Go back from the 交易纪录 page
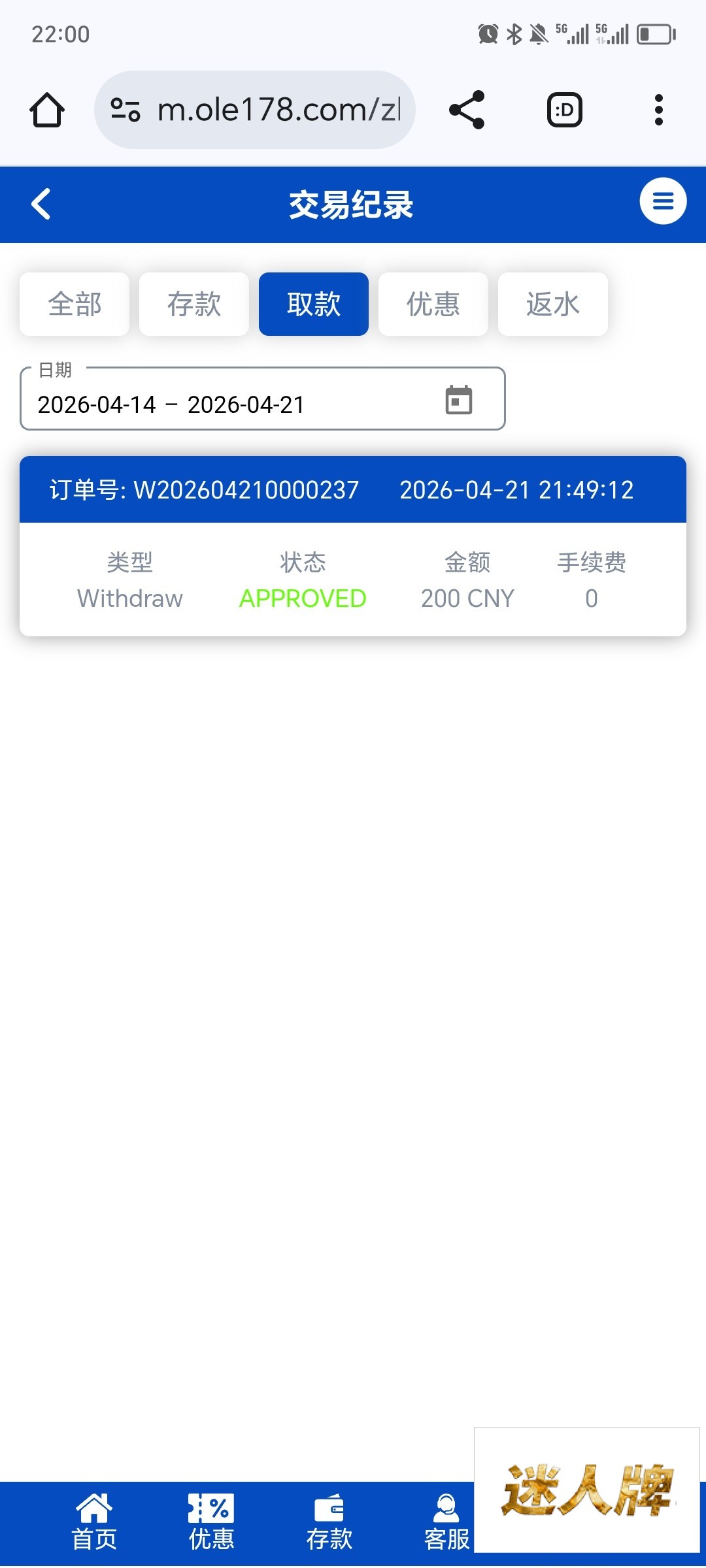This screenshot has height=1568, width=706. (x=41, y=204)
